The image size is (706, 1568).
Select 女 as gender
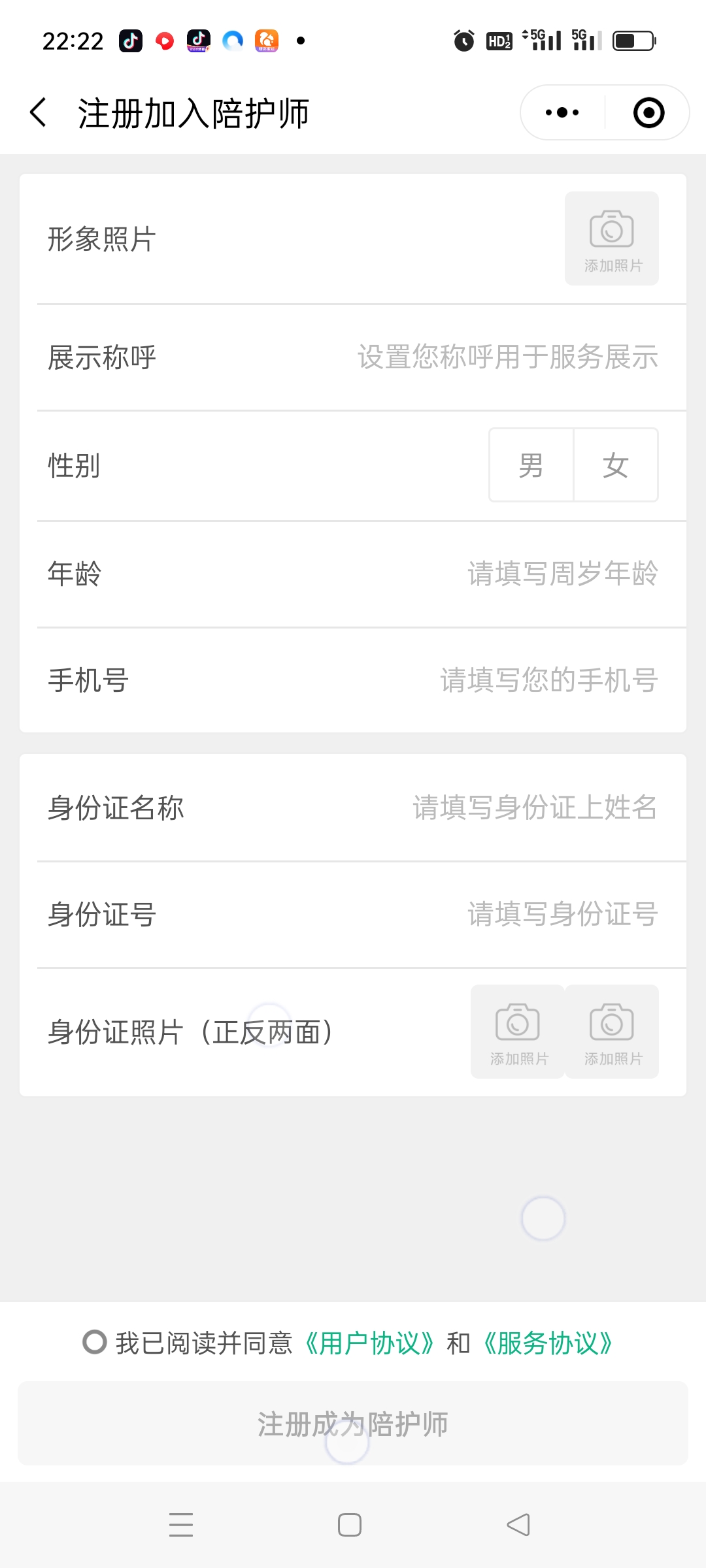[615, 465]
